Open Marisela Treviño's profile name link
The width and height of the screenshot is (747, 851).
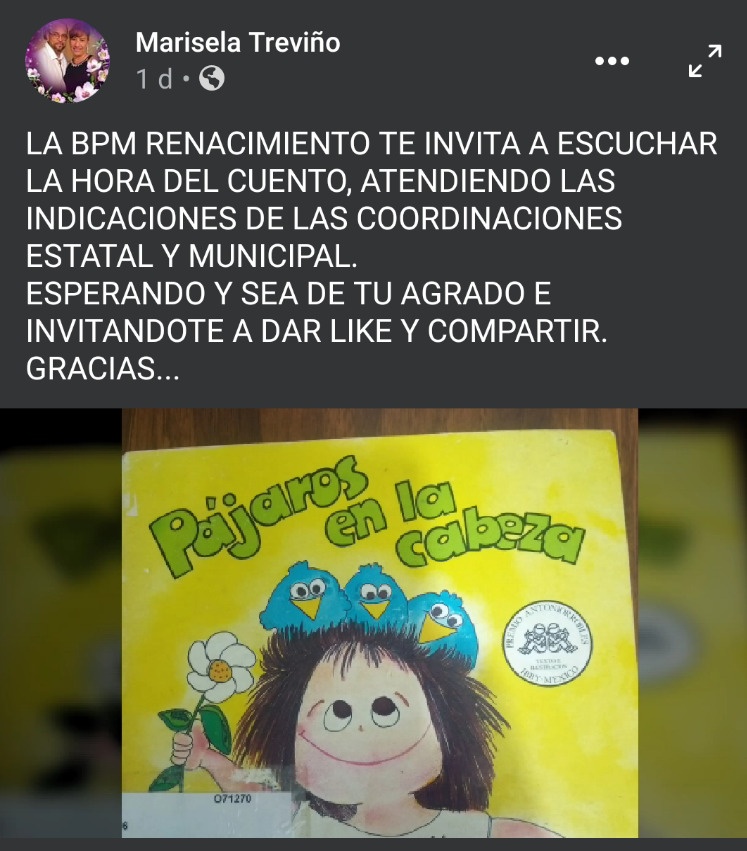click(x=237, y=42)
